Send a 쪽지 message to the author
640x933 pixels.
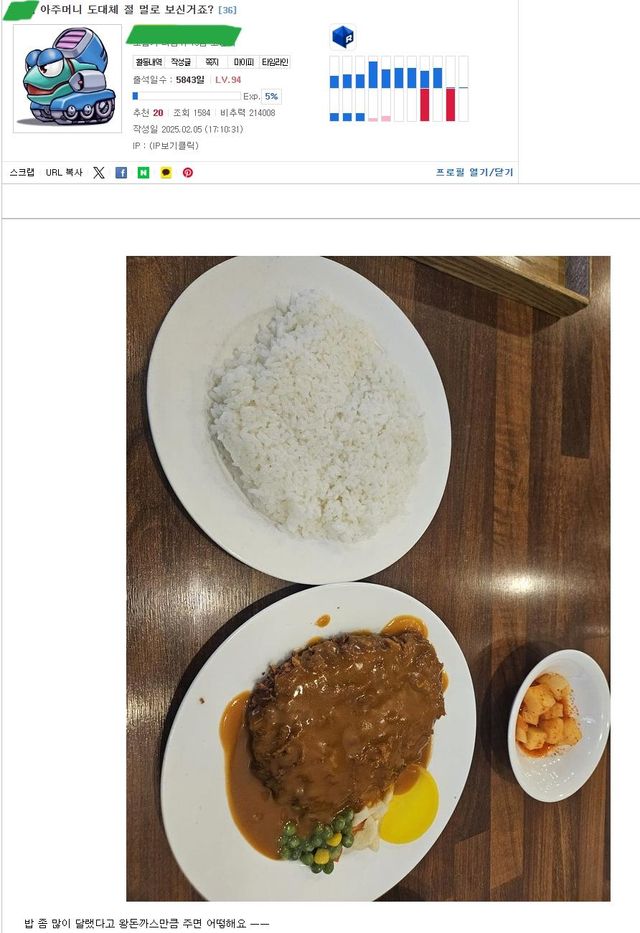click(212, 62)
